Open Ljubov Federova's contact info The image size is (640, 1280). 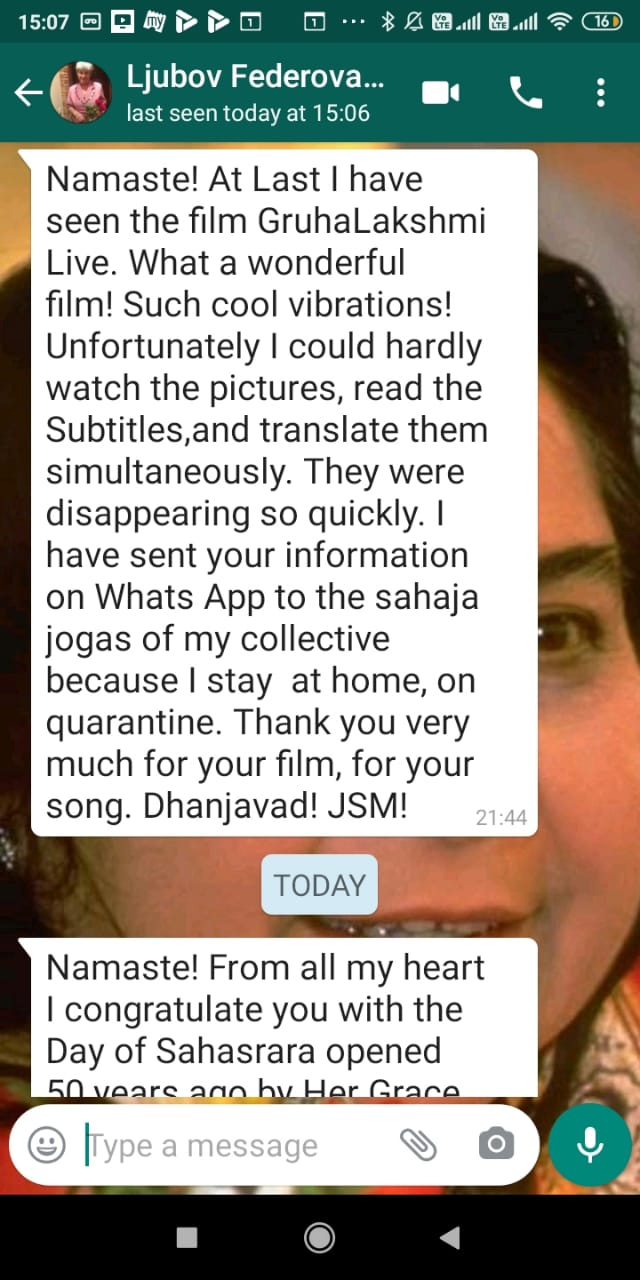tap(255, 93)
